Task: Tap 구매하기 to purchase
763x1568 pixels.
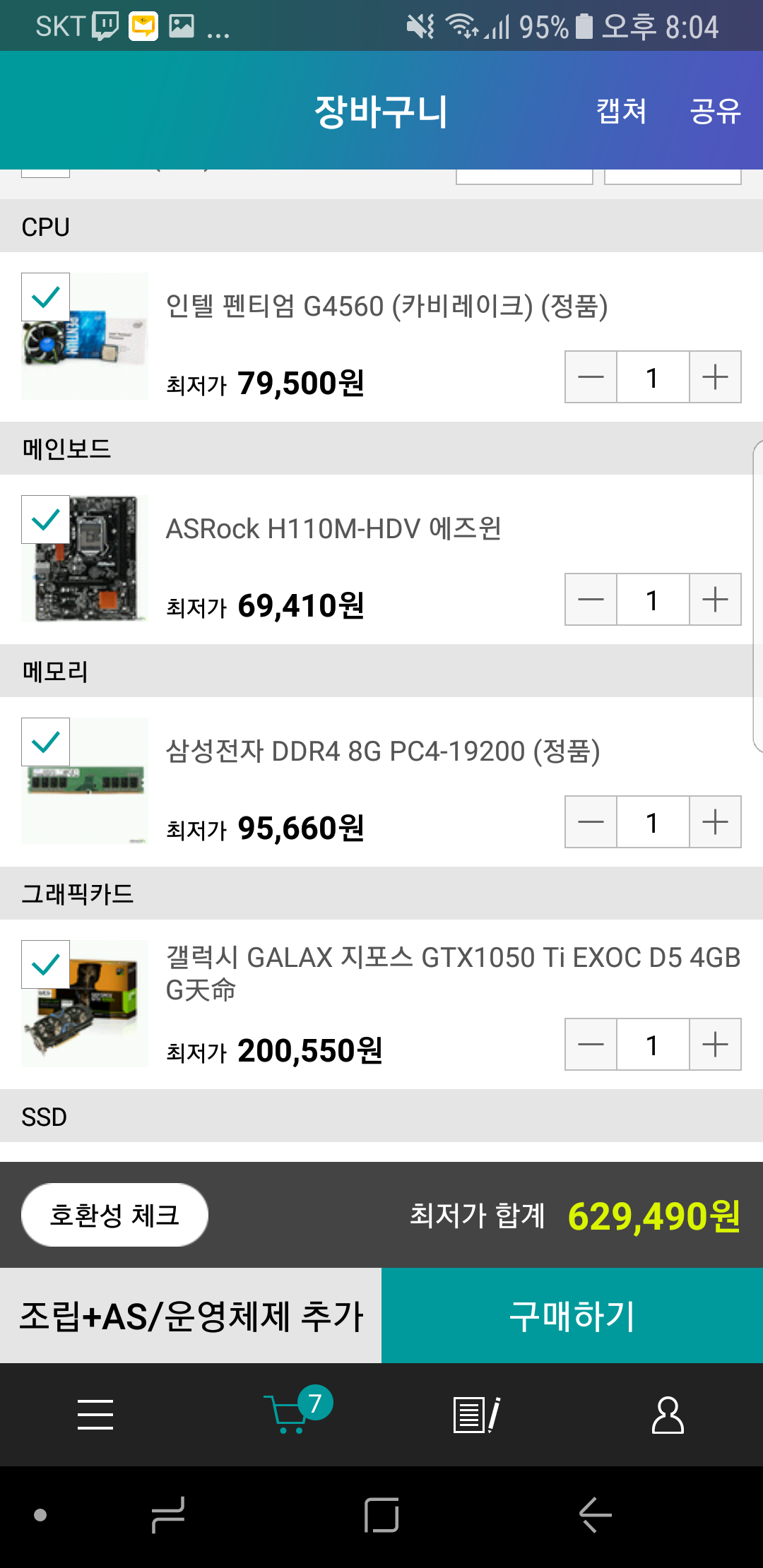Action: click(x=572, y=1315)
